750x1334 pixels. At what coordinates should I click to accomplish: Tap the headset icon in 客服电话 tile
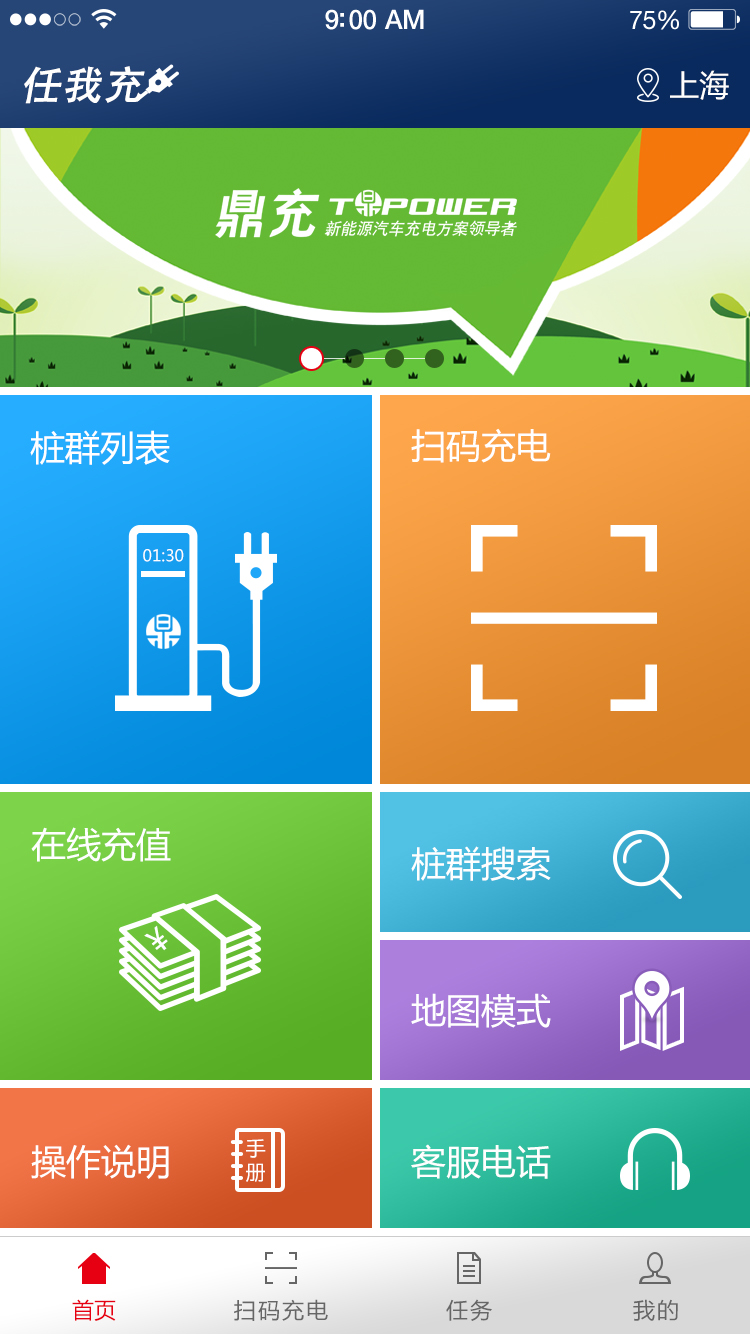pos(657,1158)
